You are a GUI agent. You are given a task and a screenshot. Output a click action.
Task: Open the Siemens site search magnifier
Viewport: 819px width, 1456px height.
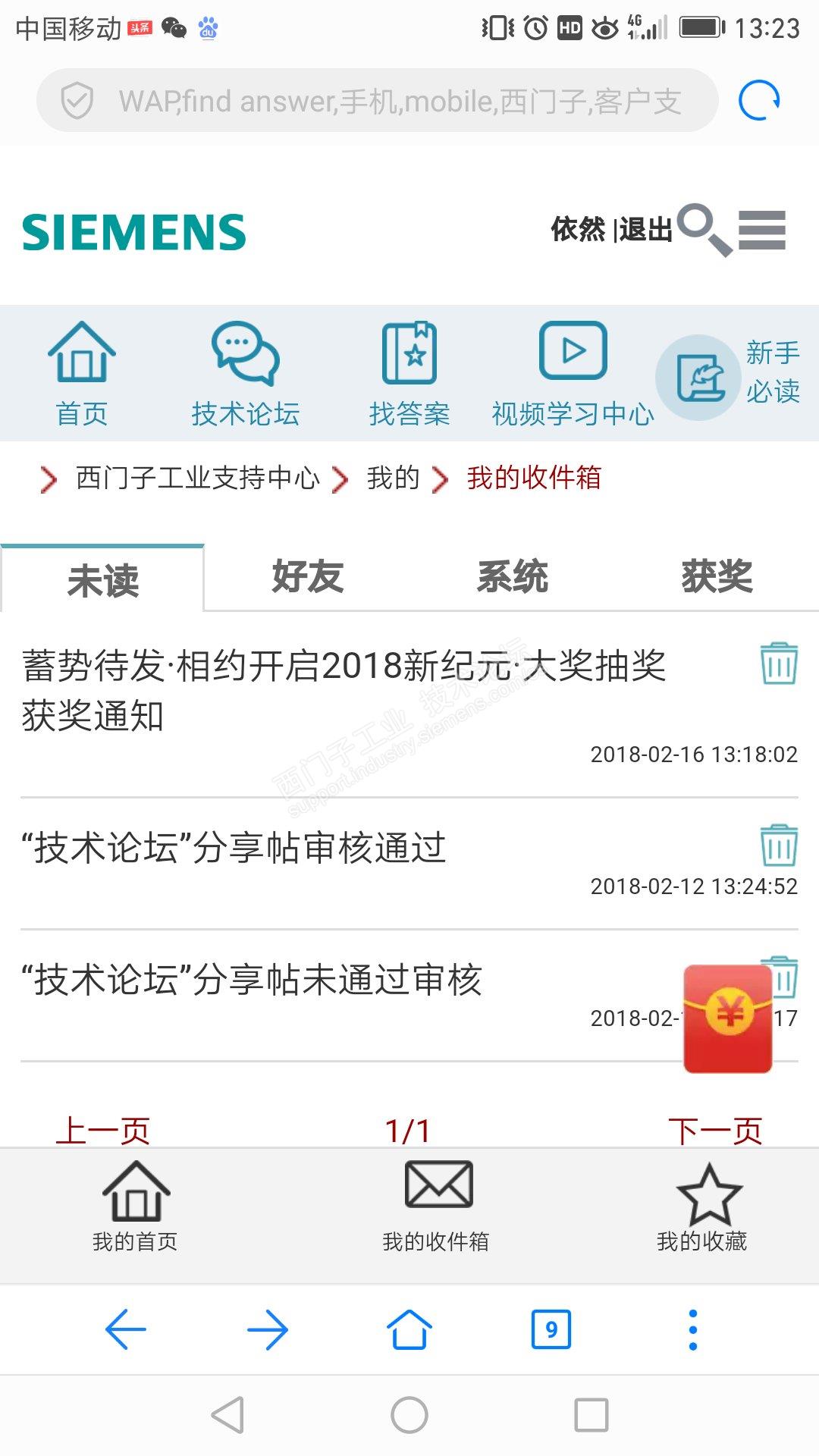pos(703,229)
